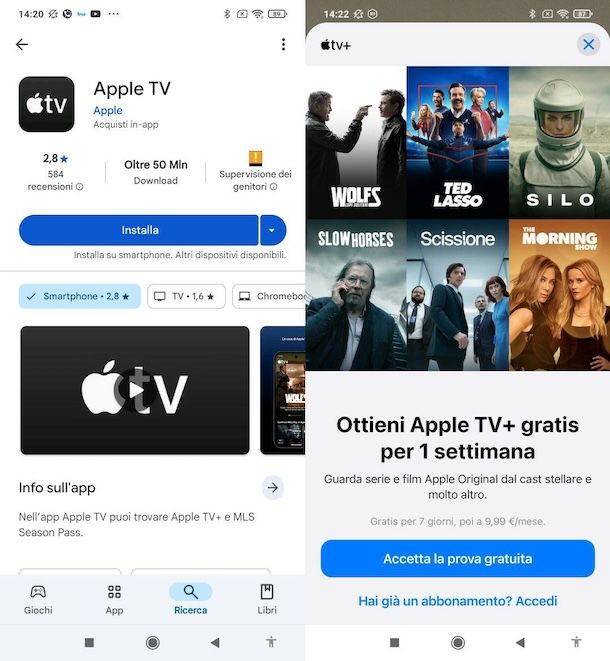The width and height of the screenshot is (610, 661).
Task: Tap Accetta la prova gratuita
Action: click(457, 559)
